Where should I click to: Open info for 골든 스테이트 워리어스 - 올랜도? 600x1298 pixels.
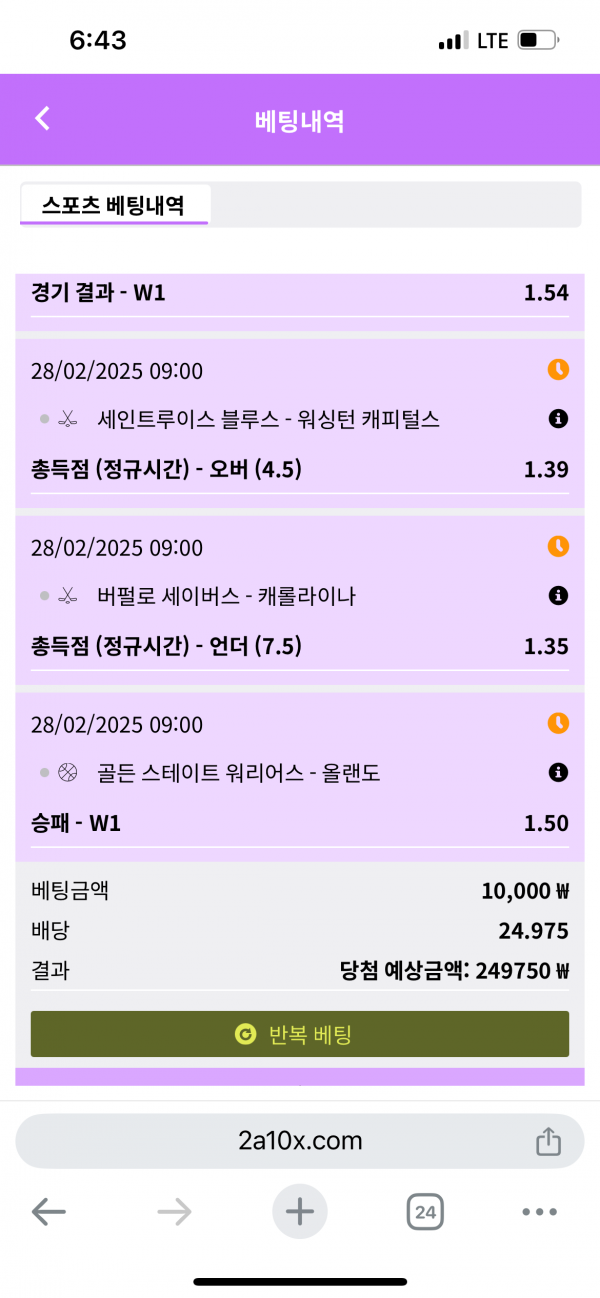(559, 772)
